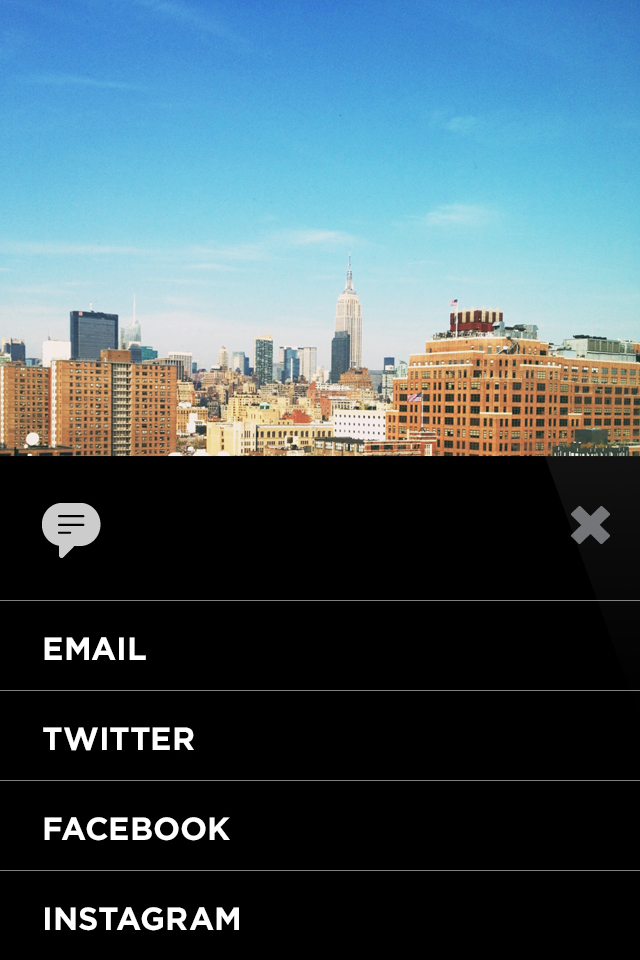
Task: Tap the speech bubble caption icon
Action: [x=71, y=528]
